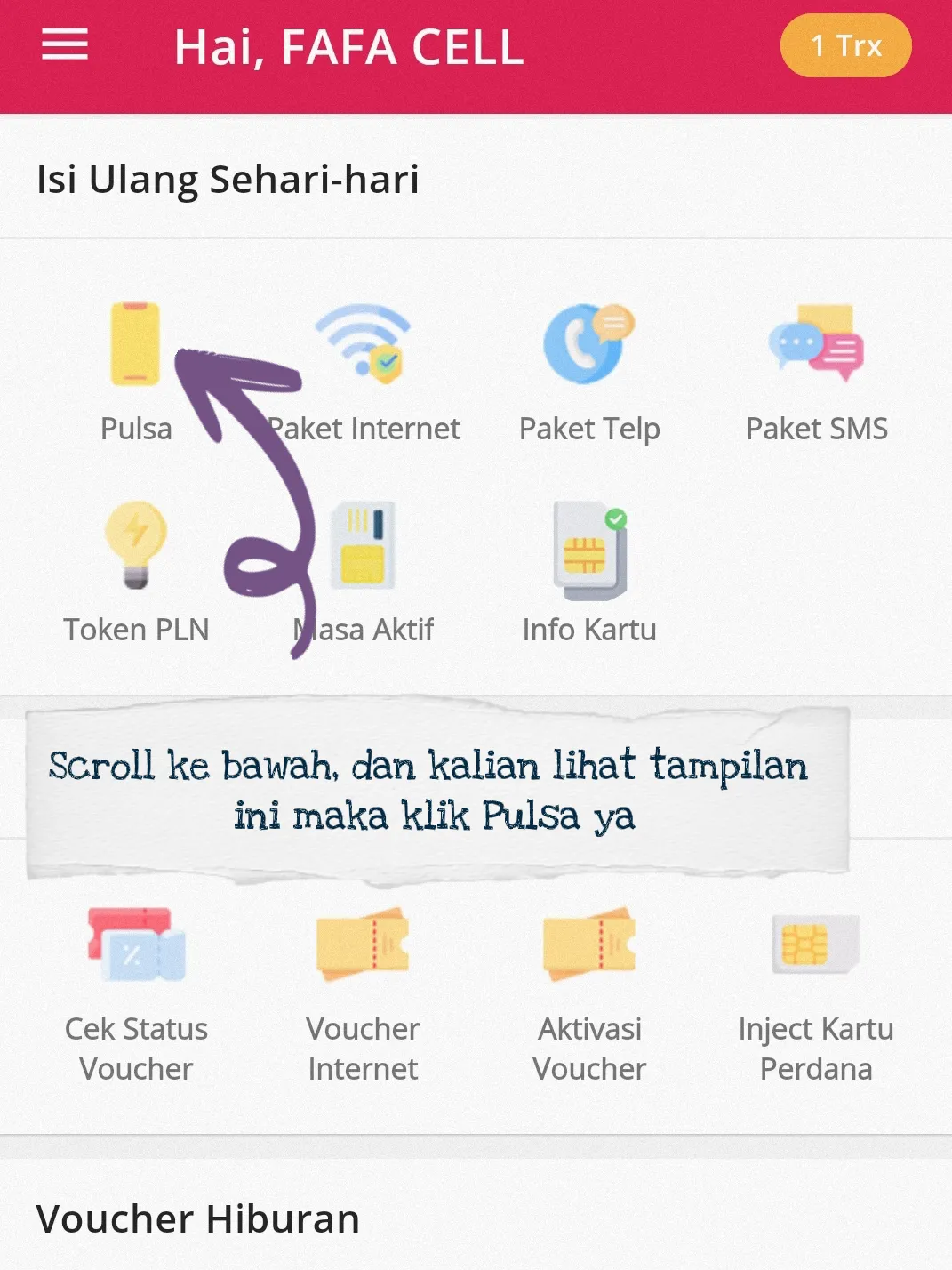
Task: Tap the 1 Trx button
Action: pyautogui.click(x=845, y=46)
